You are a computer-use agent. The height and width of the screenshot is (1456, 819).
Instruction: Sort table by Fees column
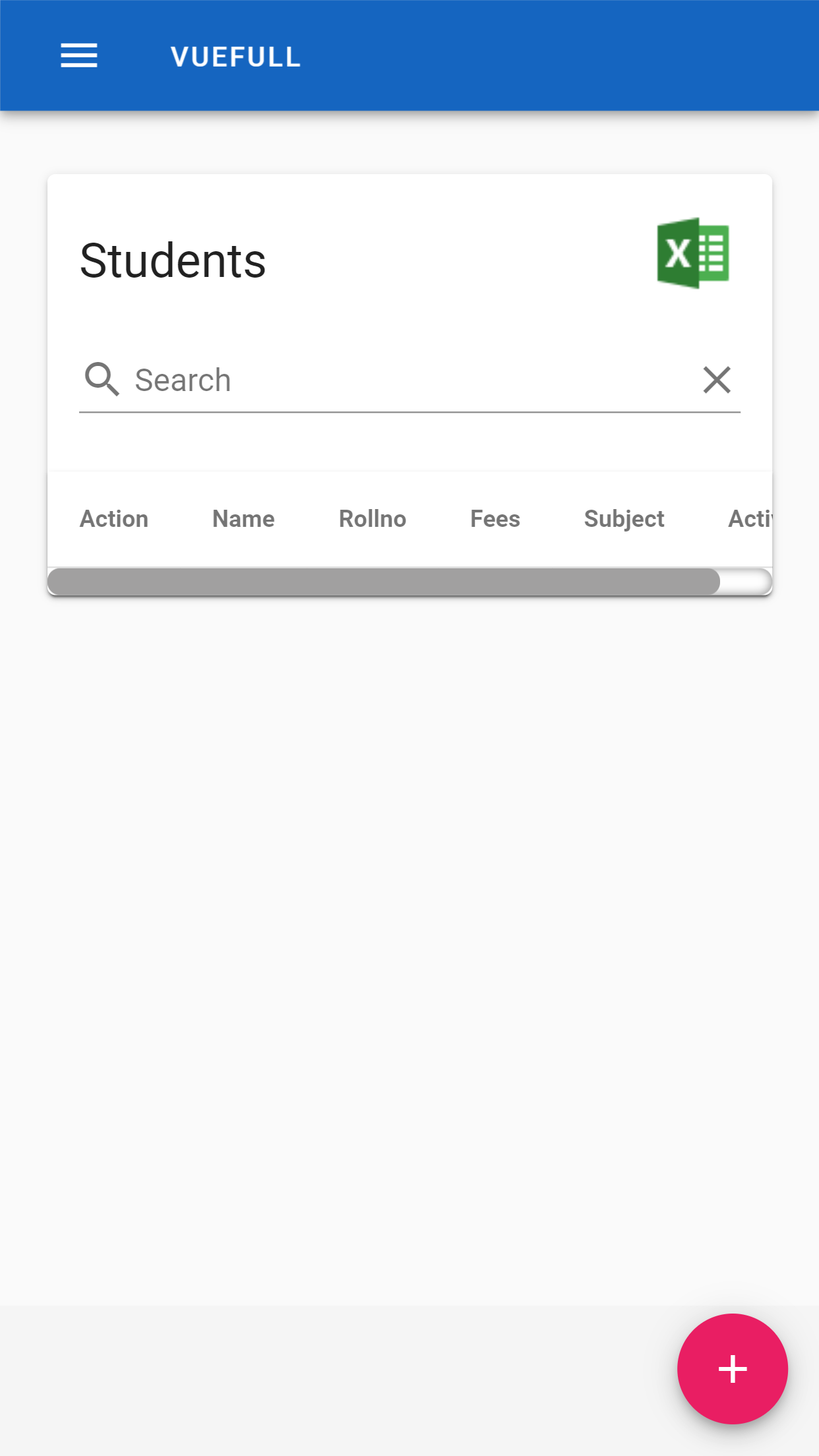point(495,519)
